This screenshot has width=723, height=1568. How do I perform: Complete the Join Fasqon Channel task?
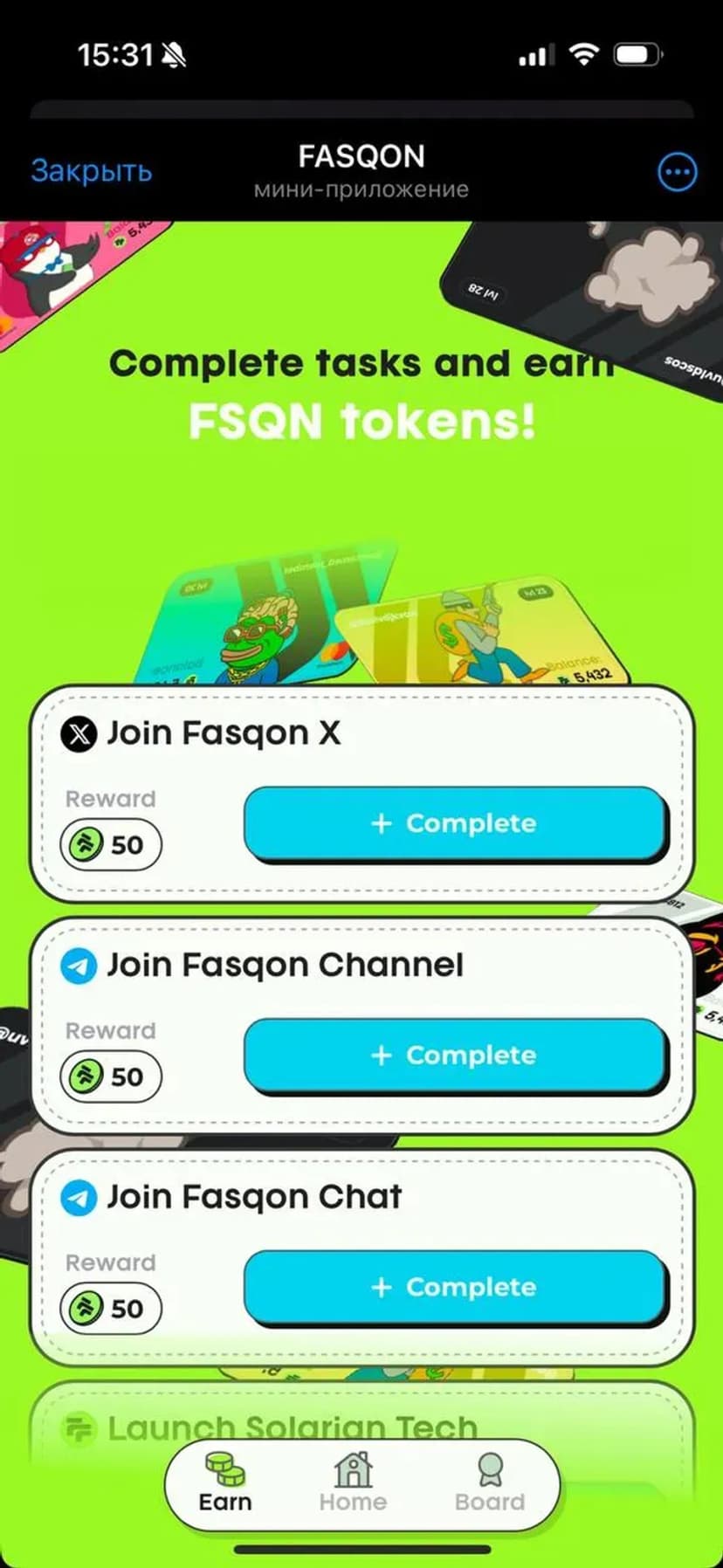tap(455, 1055)
